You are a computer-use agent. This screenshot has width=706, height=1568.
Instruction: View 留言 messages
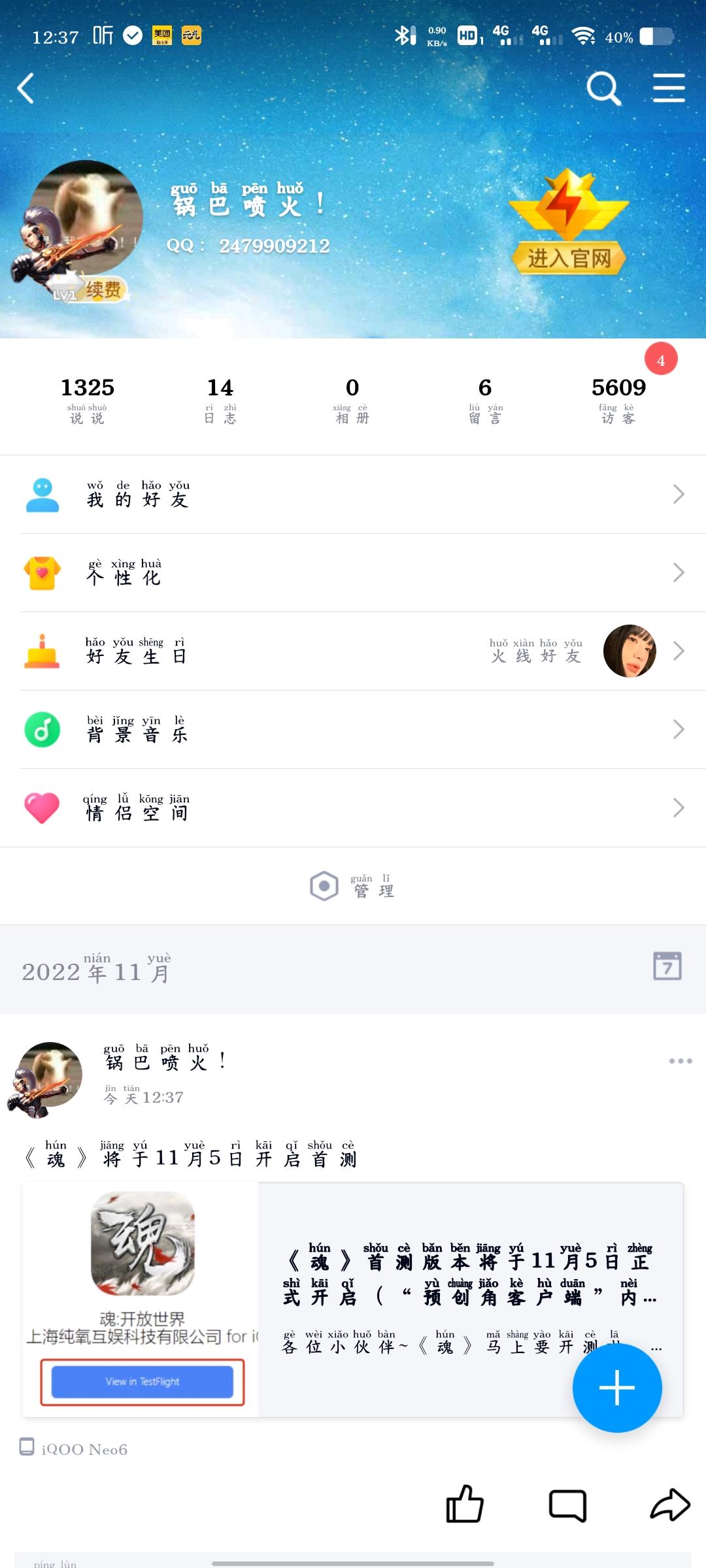click(485, 400)
